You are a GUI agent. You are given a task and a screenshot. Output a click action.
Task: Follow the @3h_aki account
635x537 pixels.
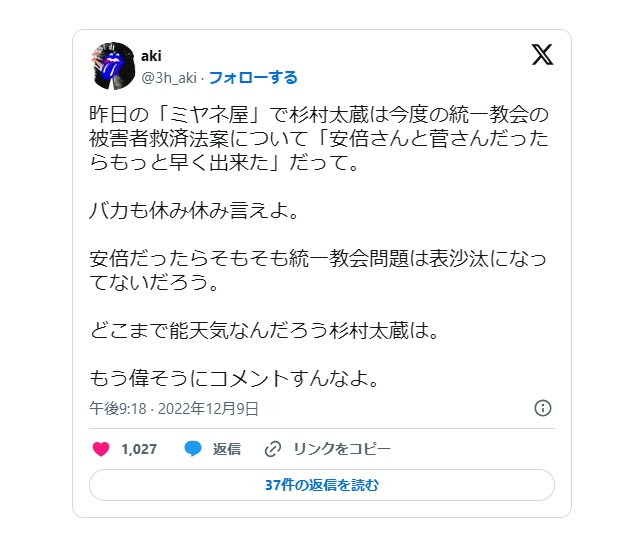click(x=252, y=77)
